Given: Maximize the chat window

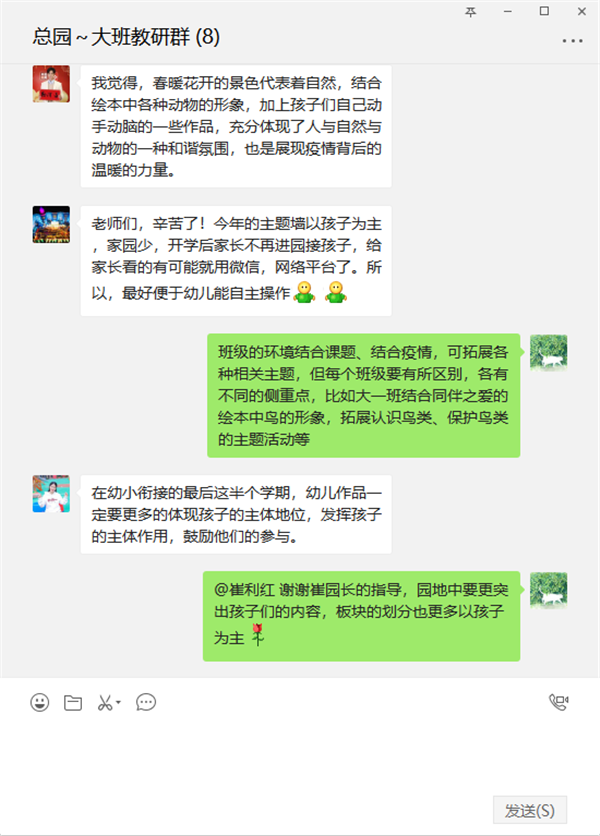Looking at the screenshot, I should coord(544,11).
